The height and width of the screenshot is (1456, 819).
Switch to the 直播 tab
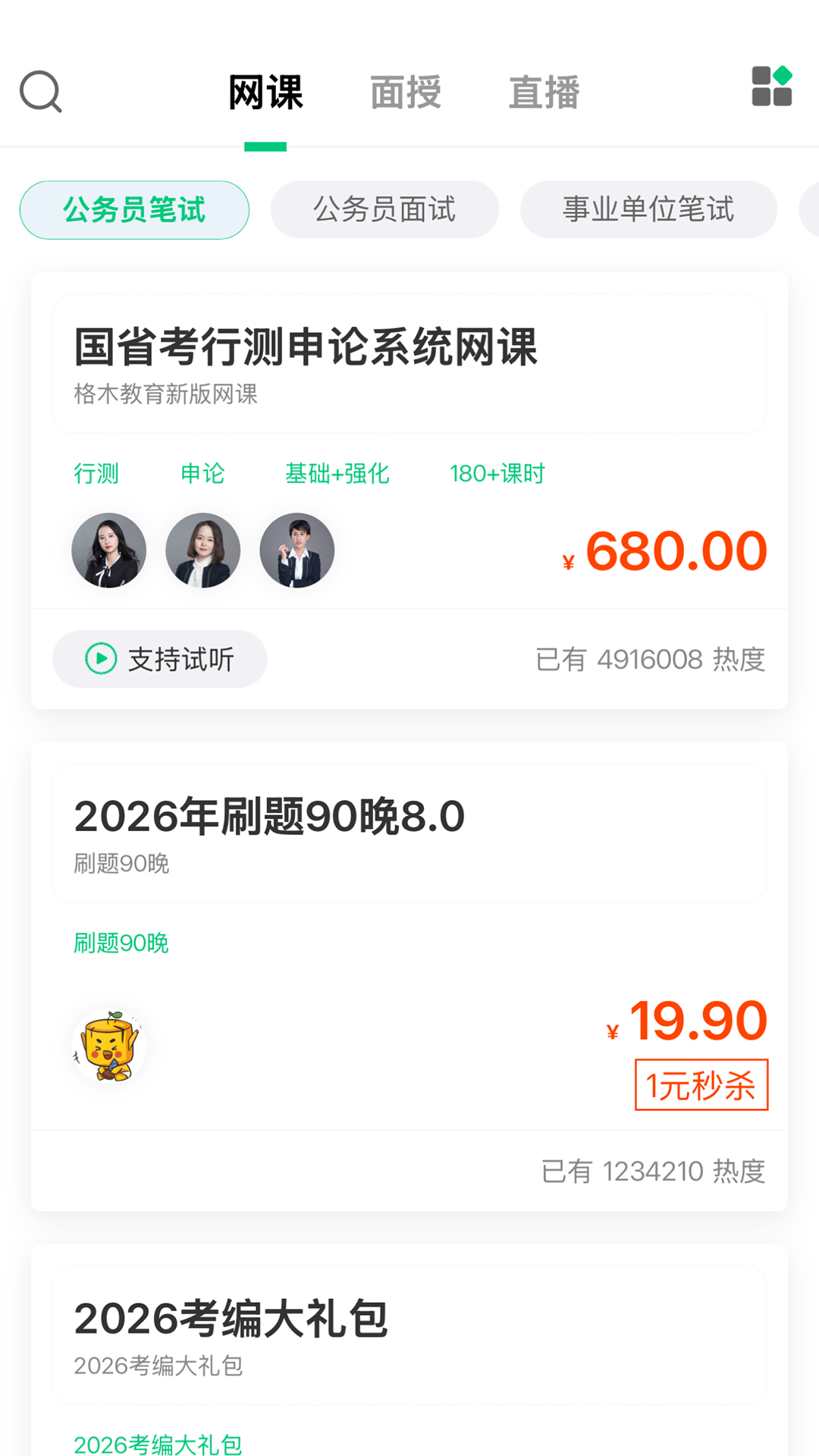tap(544, 93)
